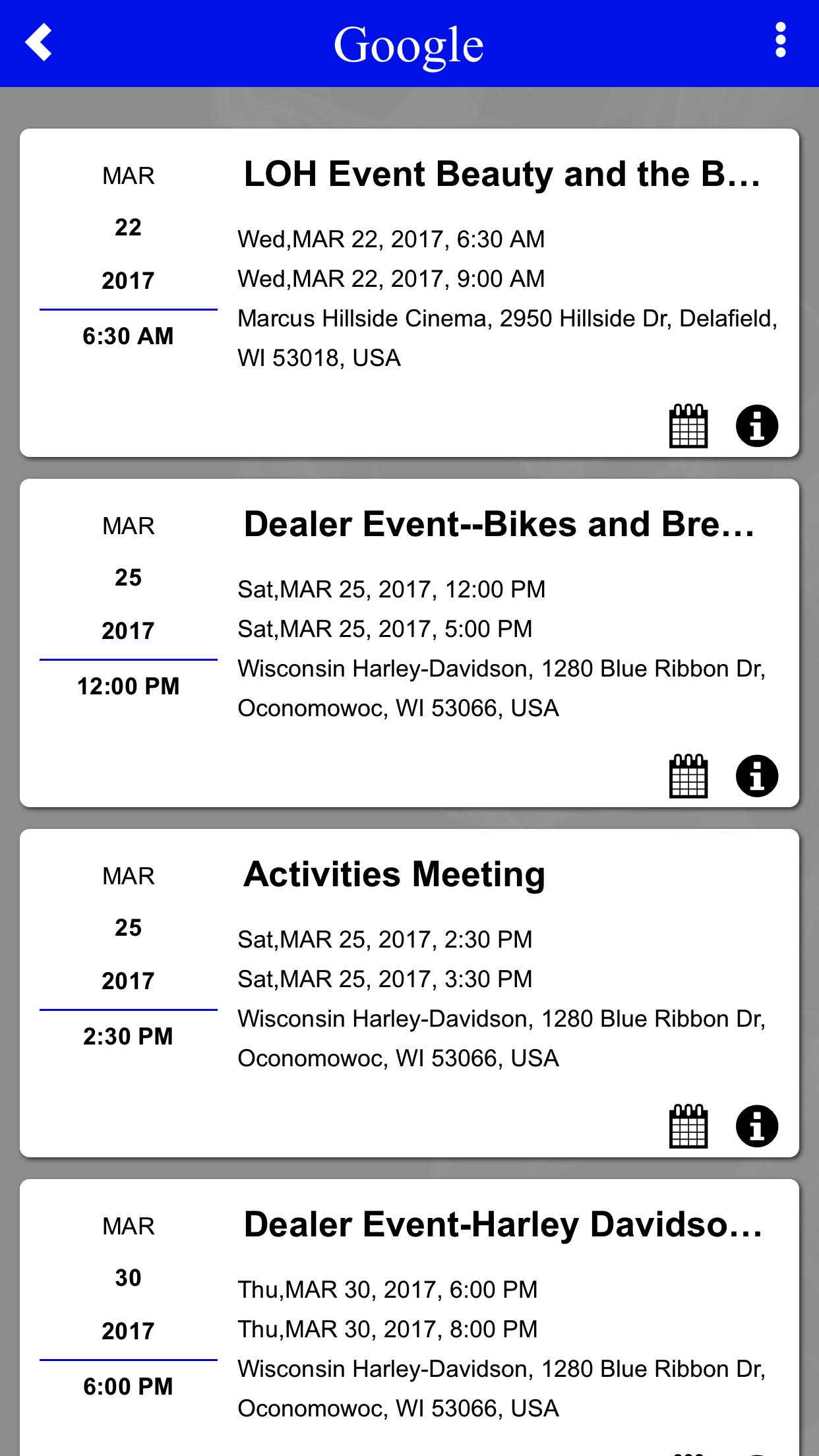
Task: Show info for Activities Meeting
Action: (x=756, y=1126)
